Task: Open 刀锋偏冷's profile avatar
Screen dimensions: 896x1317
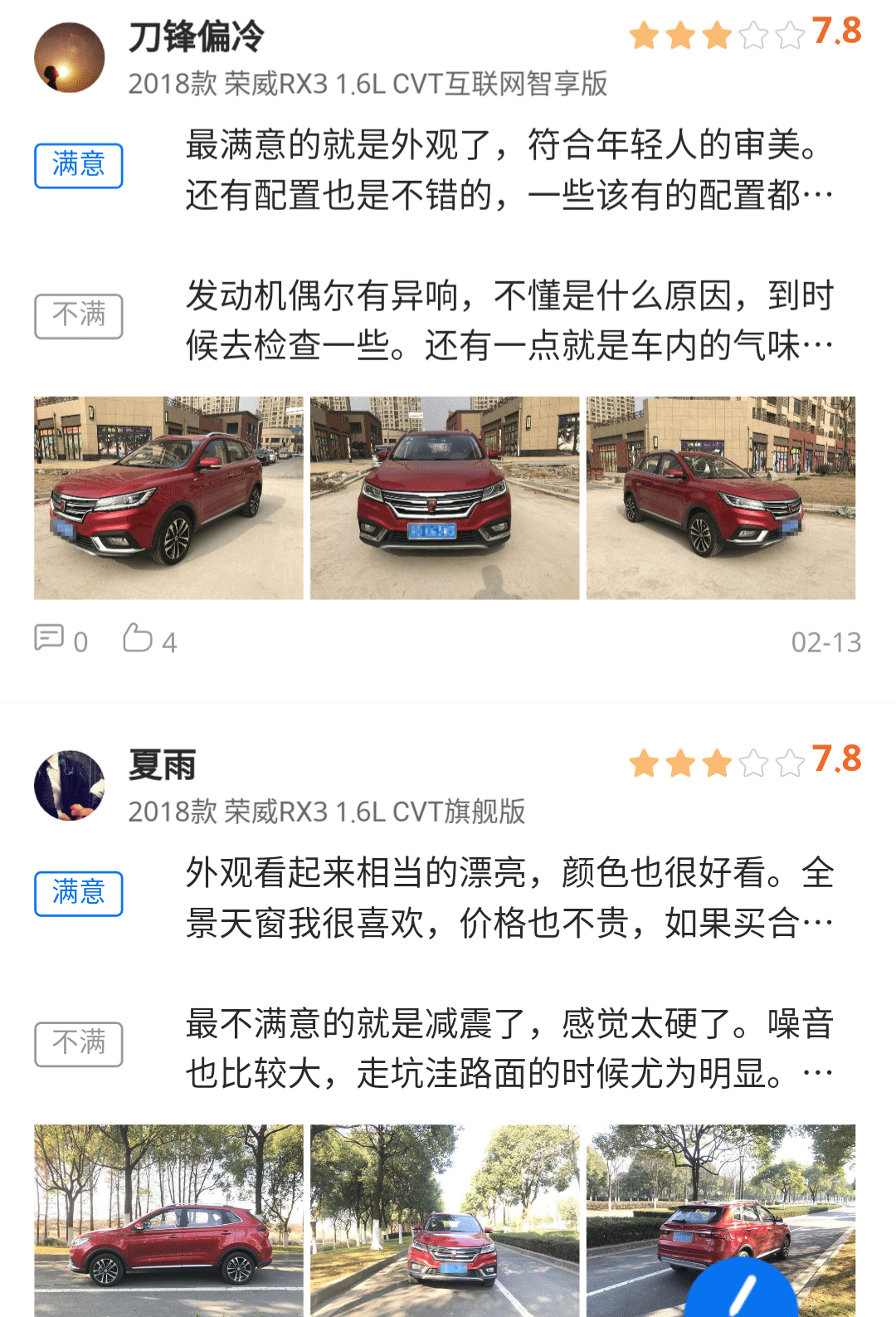Action: coord(70,57)
